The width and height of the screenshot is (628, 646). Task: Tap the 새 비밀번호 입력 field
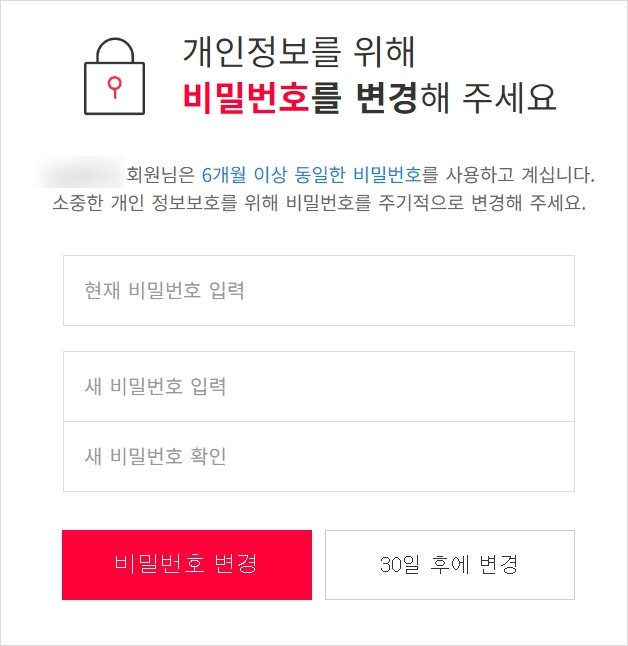click(x=318, y=386)
